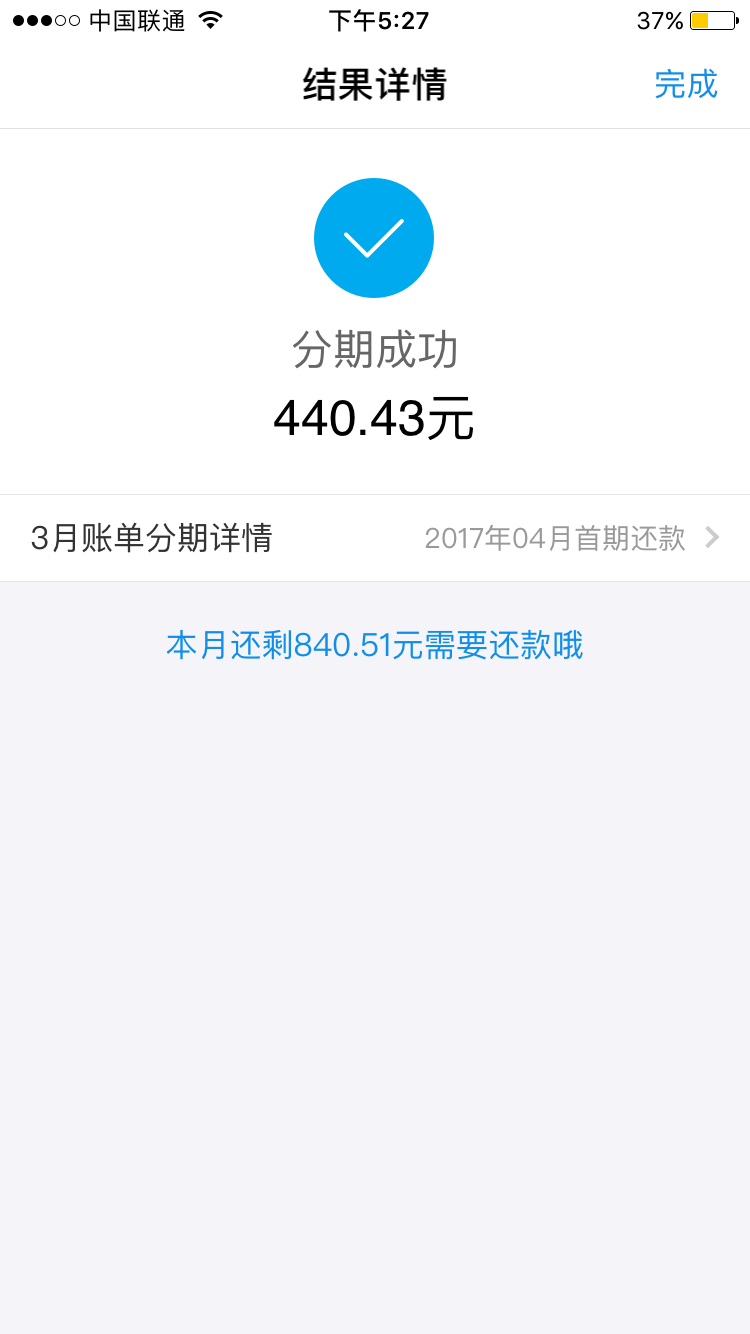
Task: Tap the 本月还剩840.51元需要还款哦 link
Action: (x=375, y=645)
